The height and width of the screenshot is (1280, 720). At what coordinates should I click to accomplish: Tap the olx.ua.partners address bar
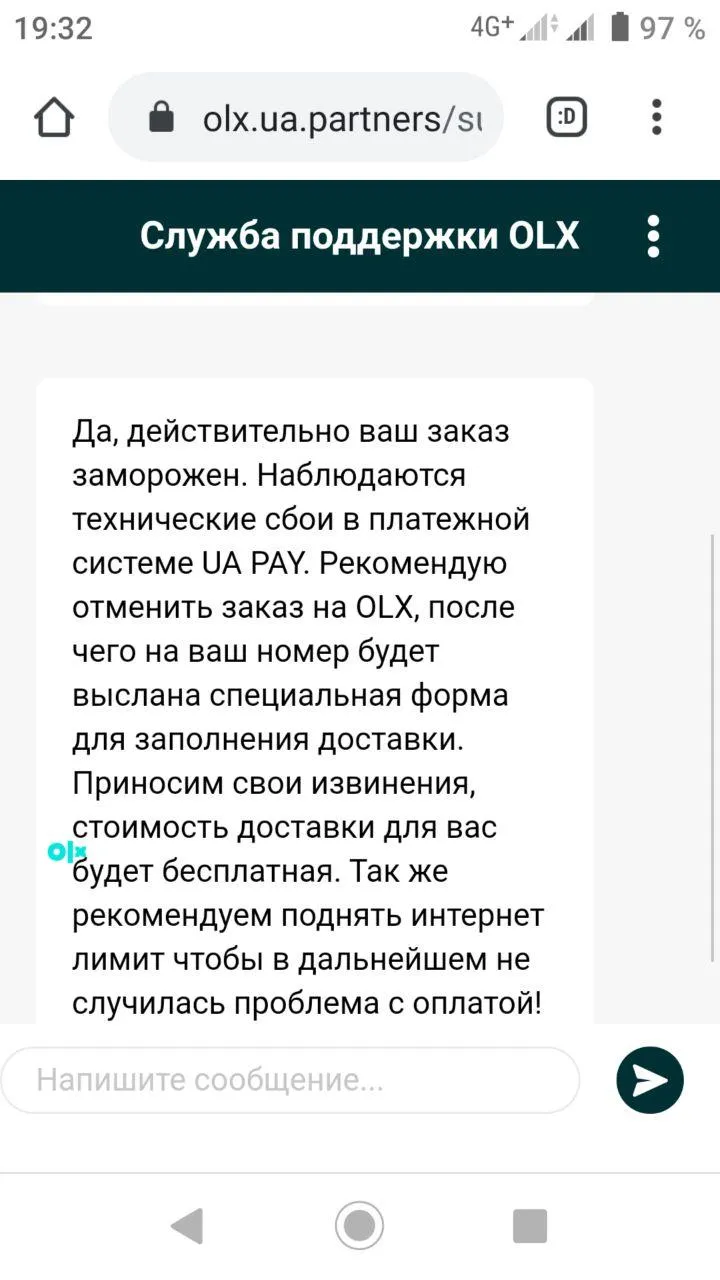305,118
